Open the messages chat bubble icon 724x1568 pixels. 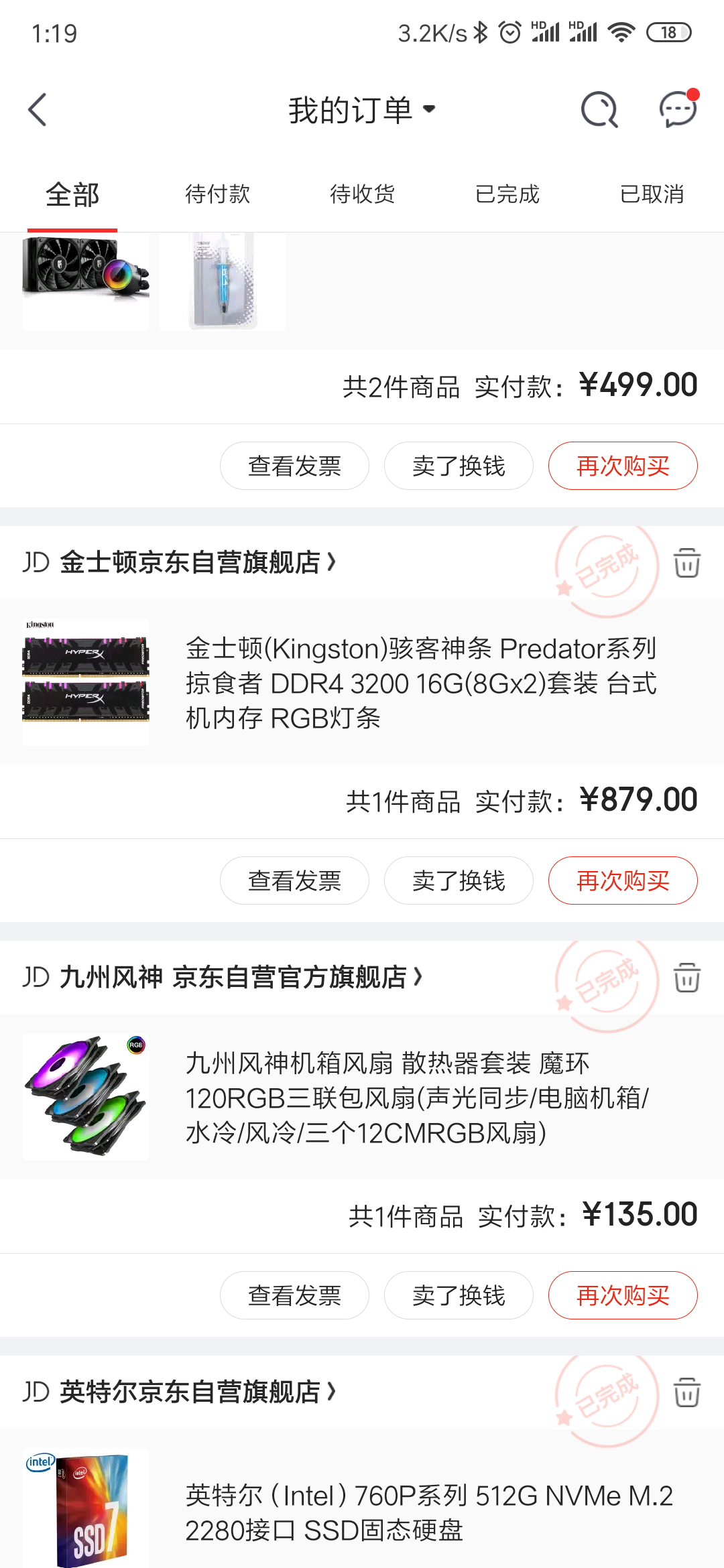click(678, 110)
